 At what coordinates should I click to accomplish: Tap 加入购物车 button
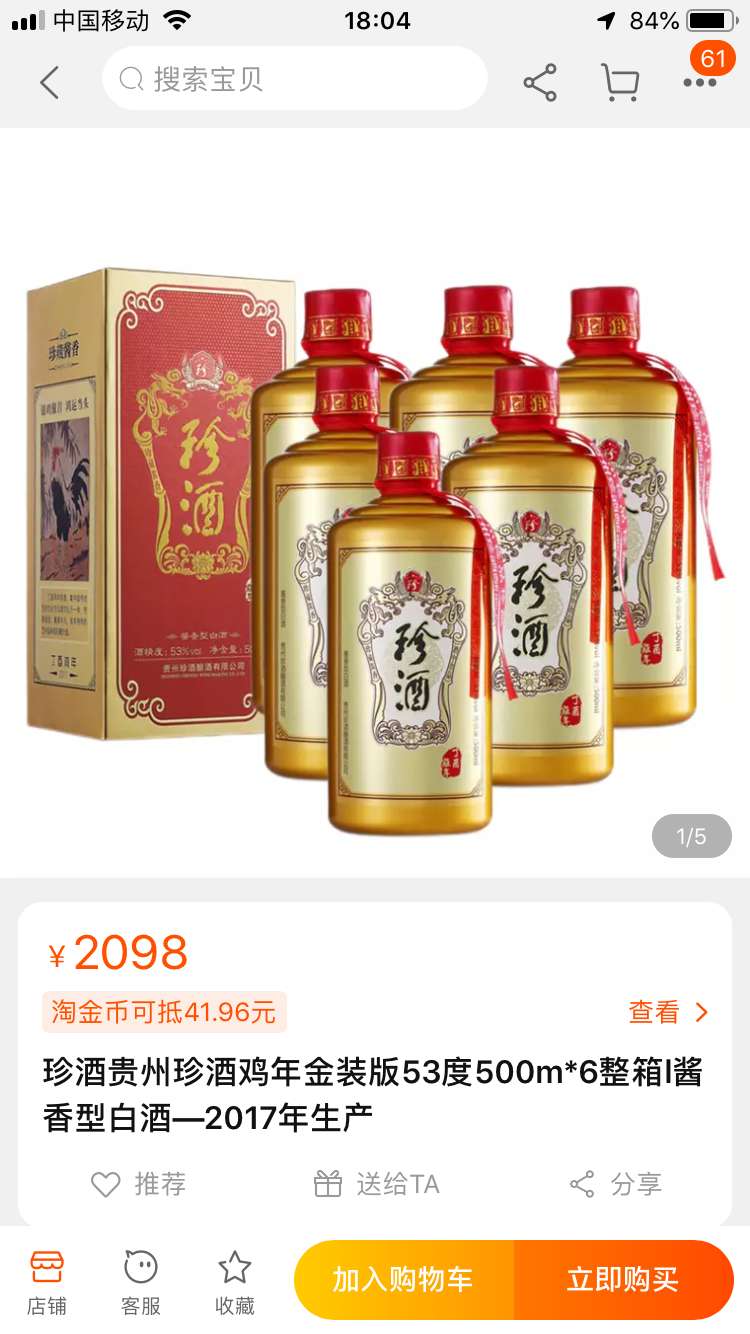403,1280
